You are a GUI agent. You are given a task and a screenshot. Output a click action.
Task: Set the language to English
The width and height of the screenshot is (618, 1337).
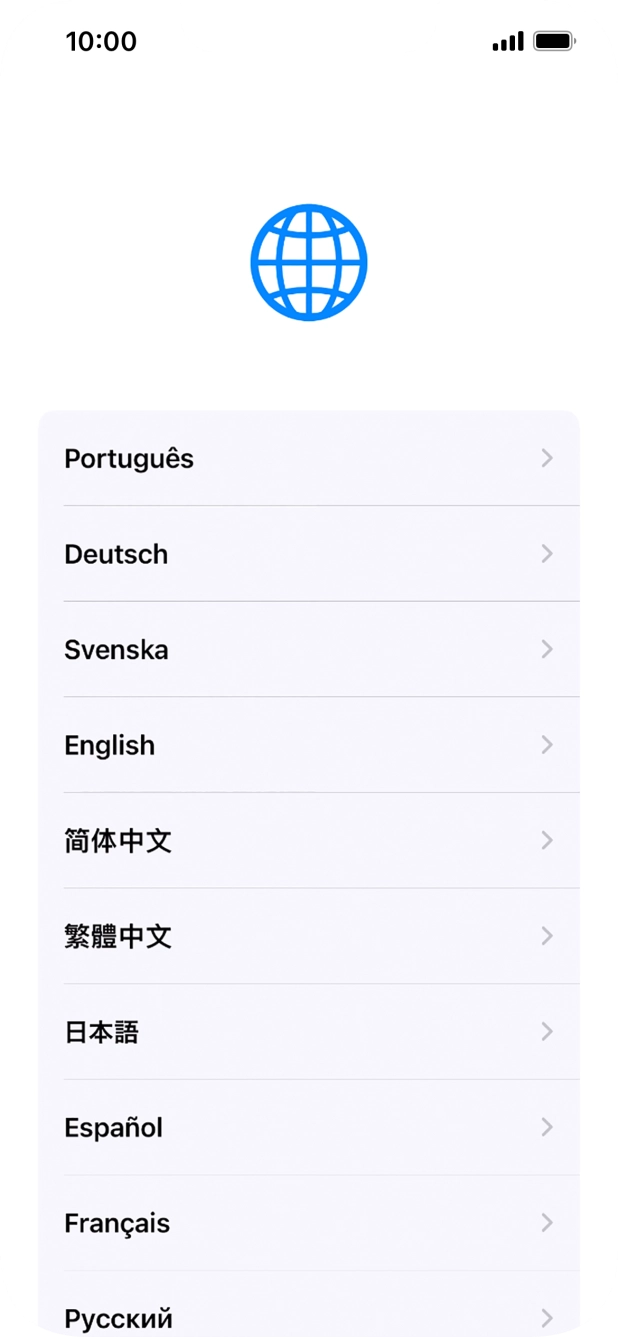coord(308,745)
